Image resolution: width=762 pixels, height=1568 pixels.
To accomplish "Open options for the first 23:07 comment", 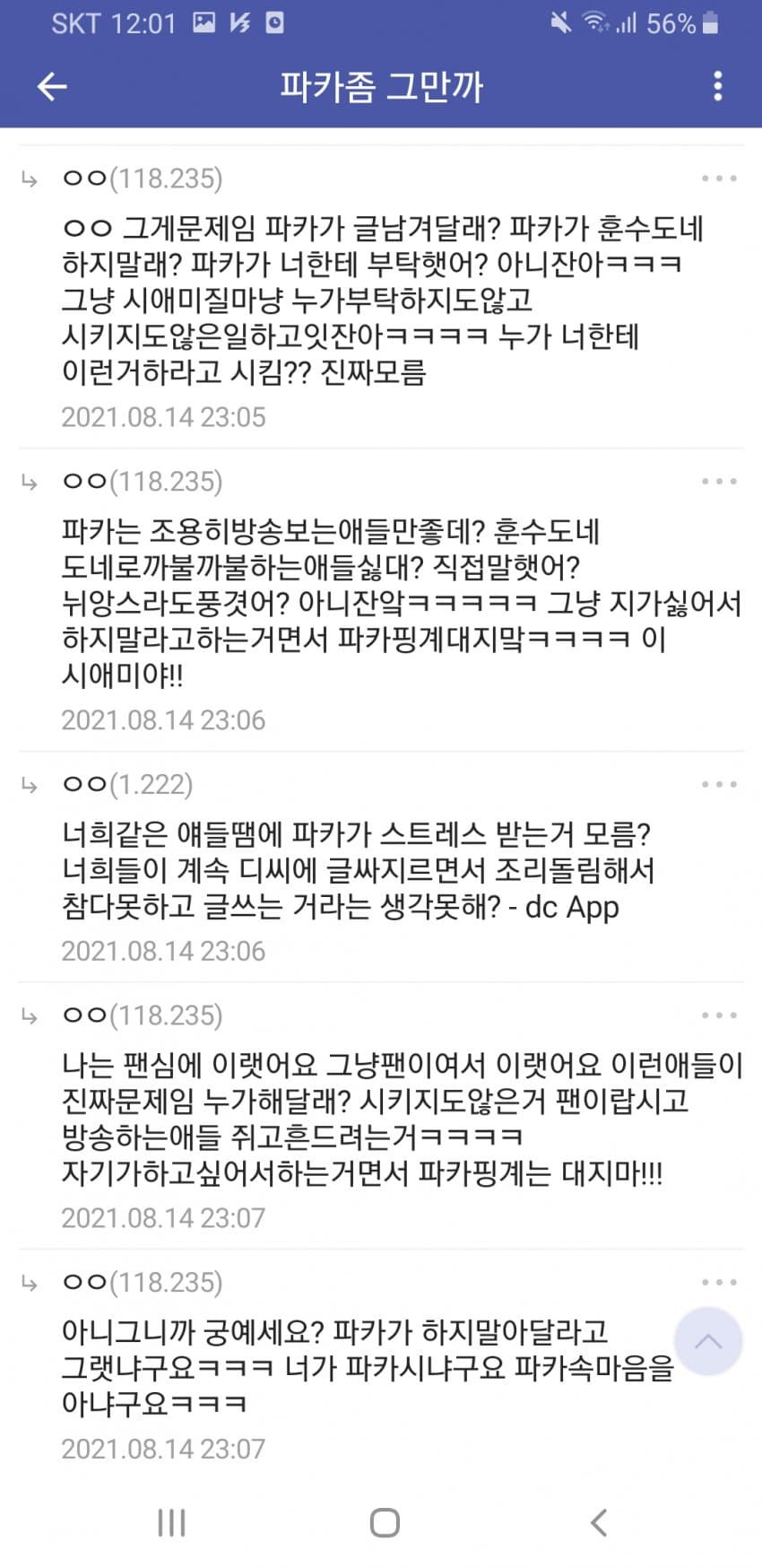I will tap(719, 1015).
